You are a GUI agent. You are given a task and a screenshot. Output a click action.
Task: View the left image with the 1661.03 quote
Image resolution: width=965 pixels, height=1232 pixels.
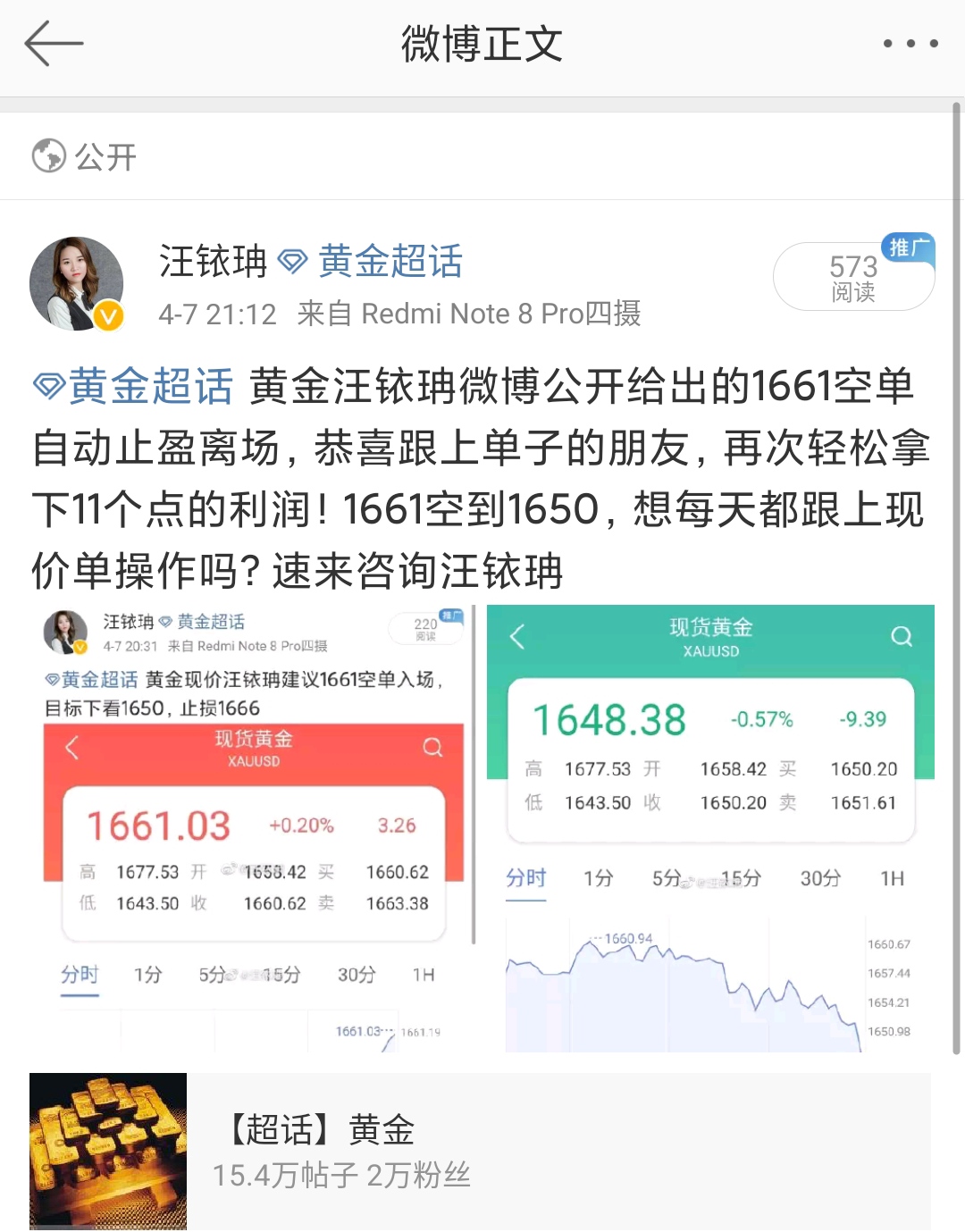(255, 828)
